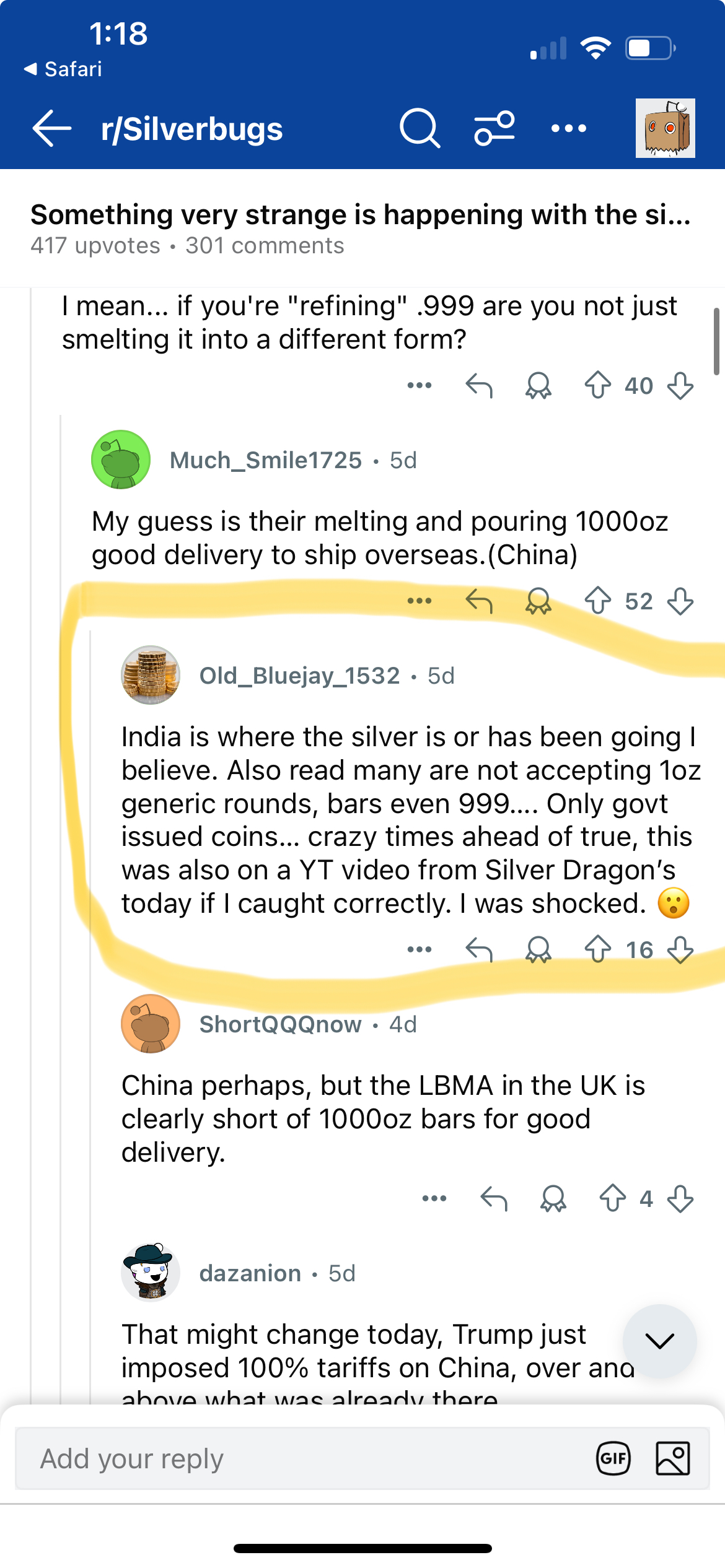Screen dimensions: 725x1568
Task: Give award to Old_Bluejay_1532's comment
Action: point(538,949)
